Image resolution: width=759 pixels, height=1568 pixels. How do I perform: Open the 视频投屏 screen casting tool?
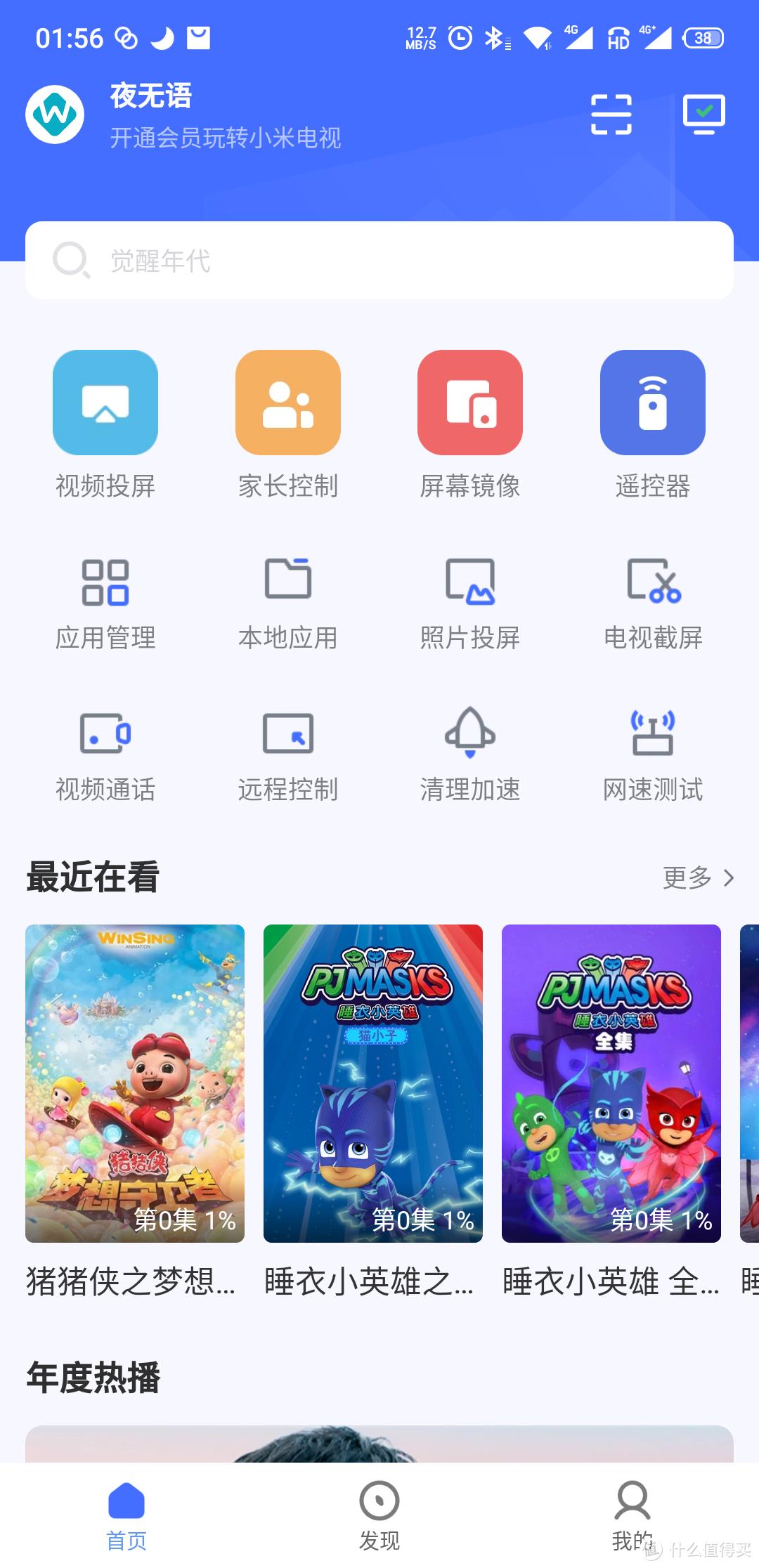point(105,422)
